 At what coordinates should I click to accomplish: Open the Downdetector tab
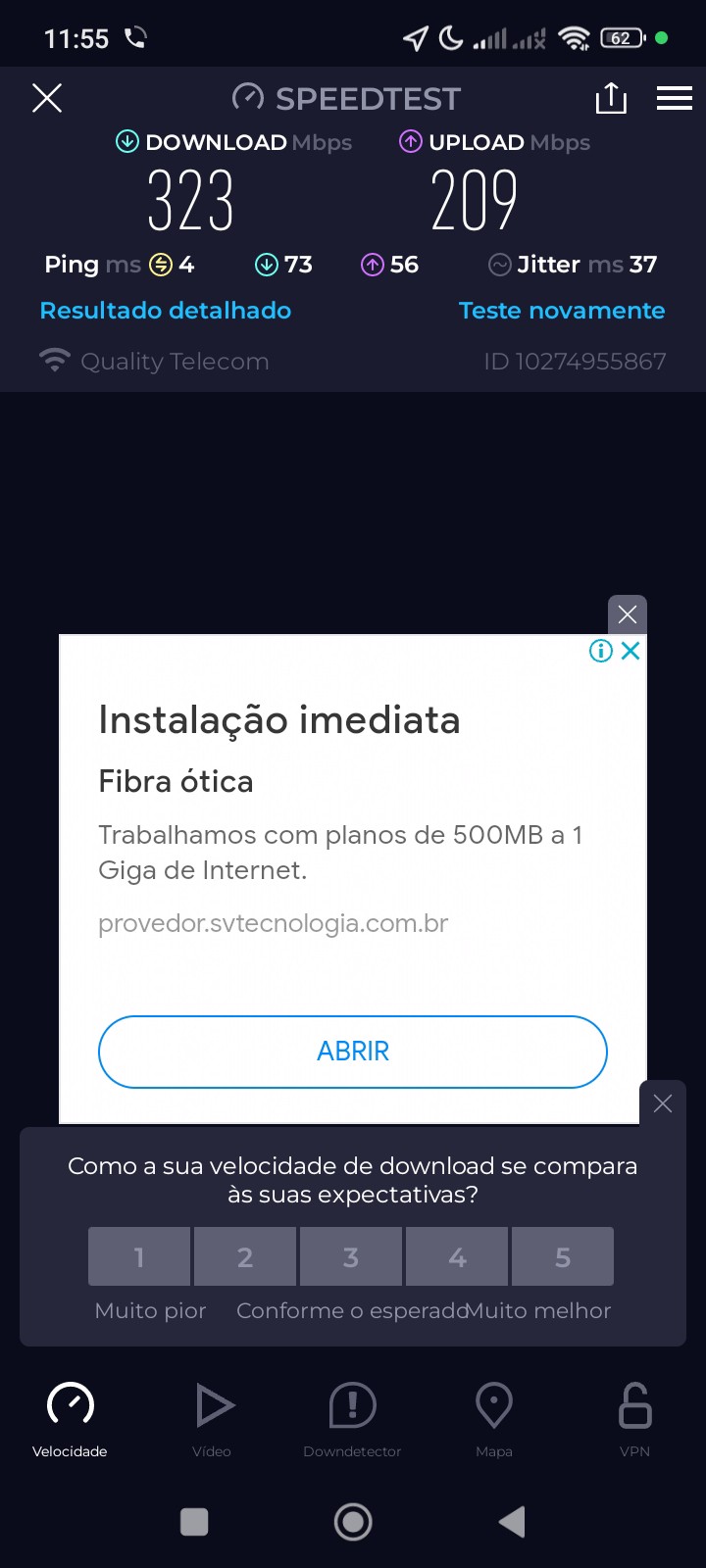pyautogui.click(x=353, y=1417)
